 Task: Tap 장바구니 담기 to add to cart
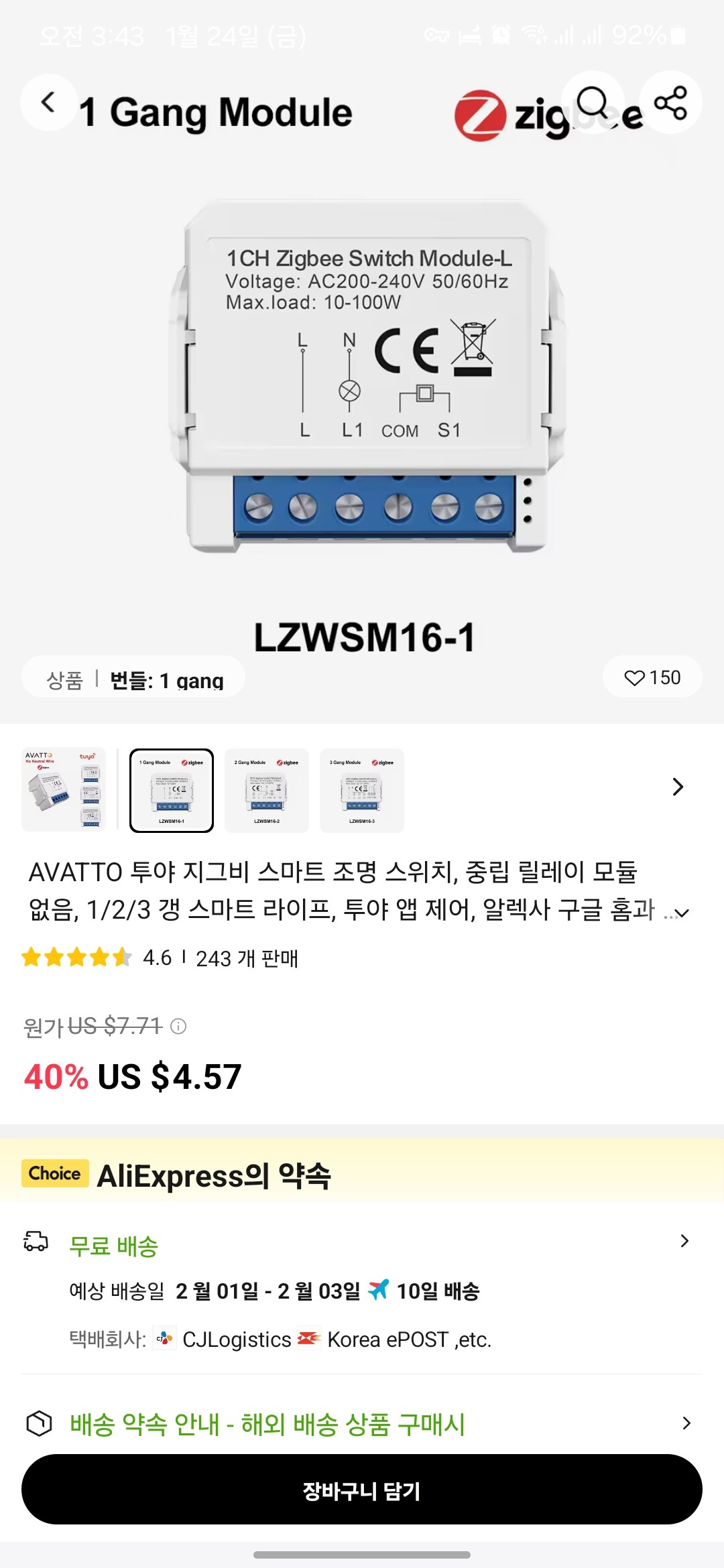[x=362, y=1490]
